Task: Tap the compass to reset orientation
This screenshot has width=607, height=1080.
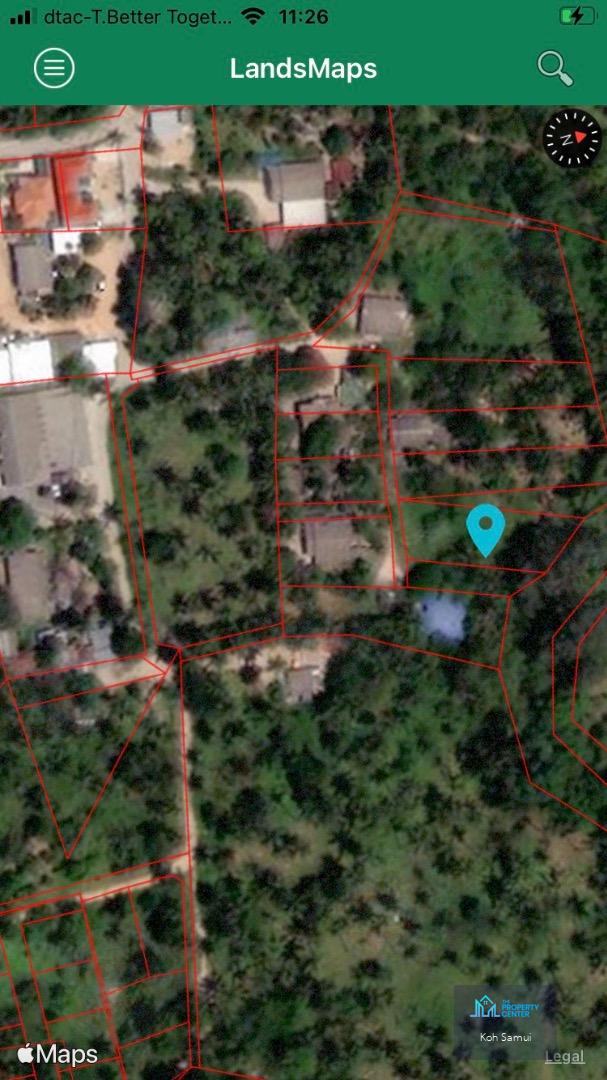Action: 572,138
